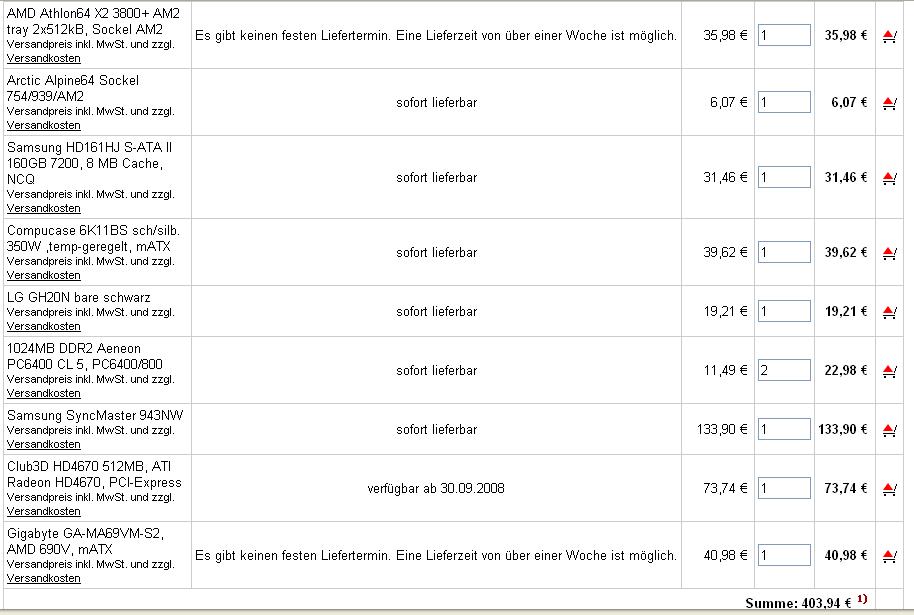
Task: Open Versandkosten link under LG GH20N
Action: (43, 326)
